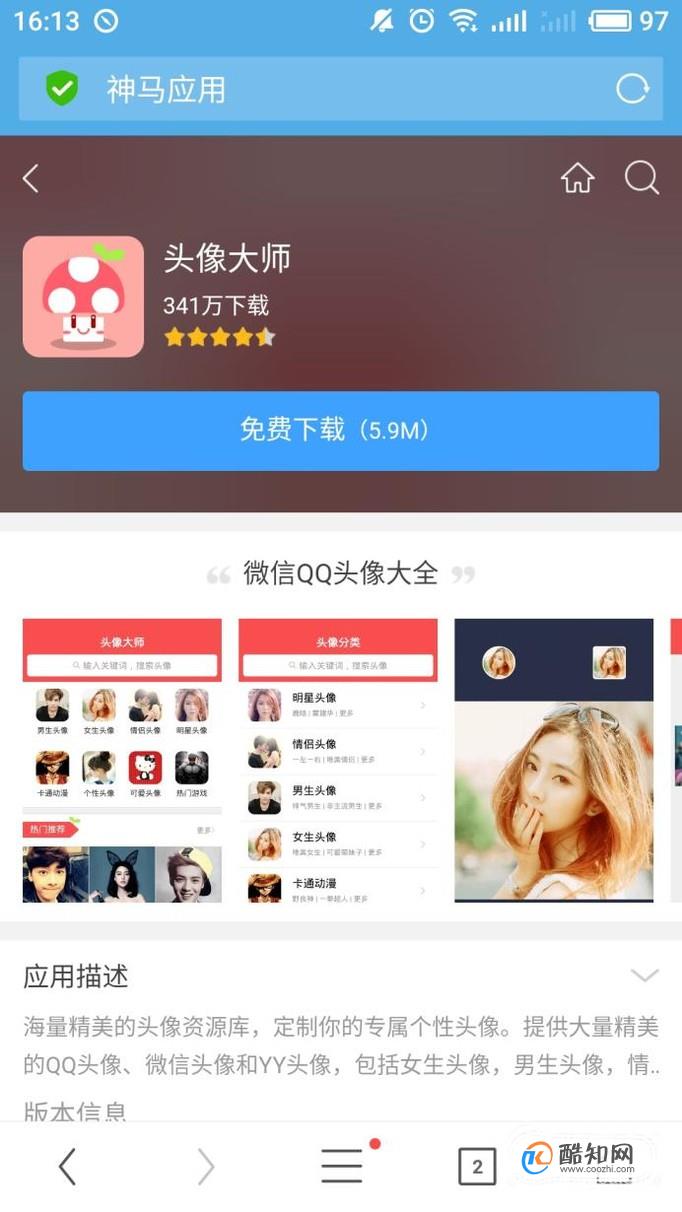
Task: Expand the 应用描述 section
Action: 645,975
